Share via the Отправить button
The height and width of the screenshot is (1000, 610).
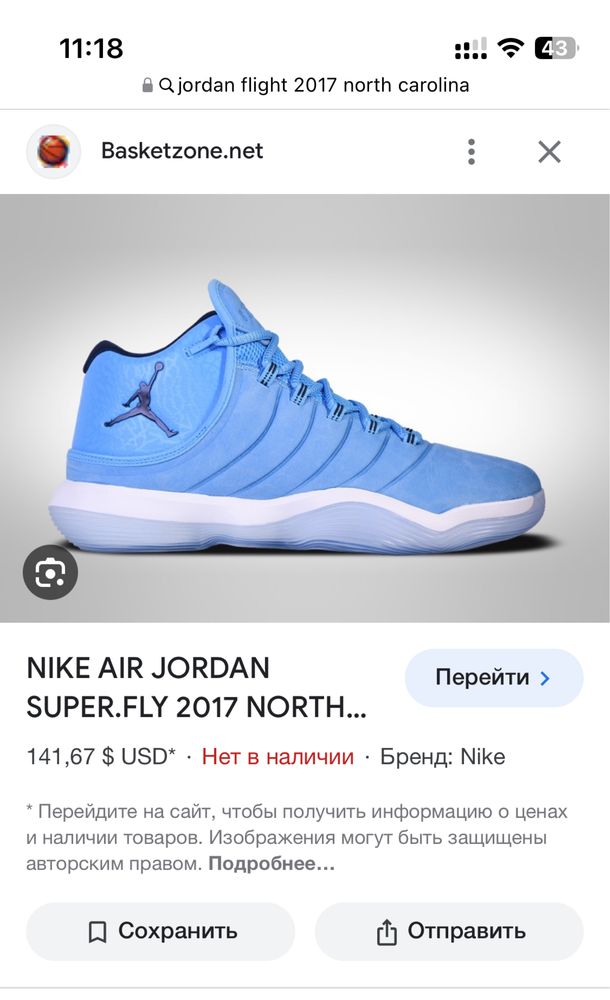click(449, 931)
